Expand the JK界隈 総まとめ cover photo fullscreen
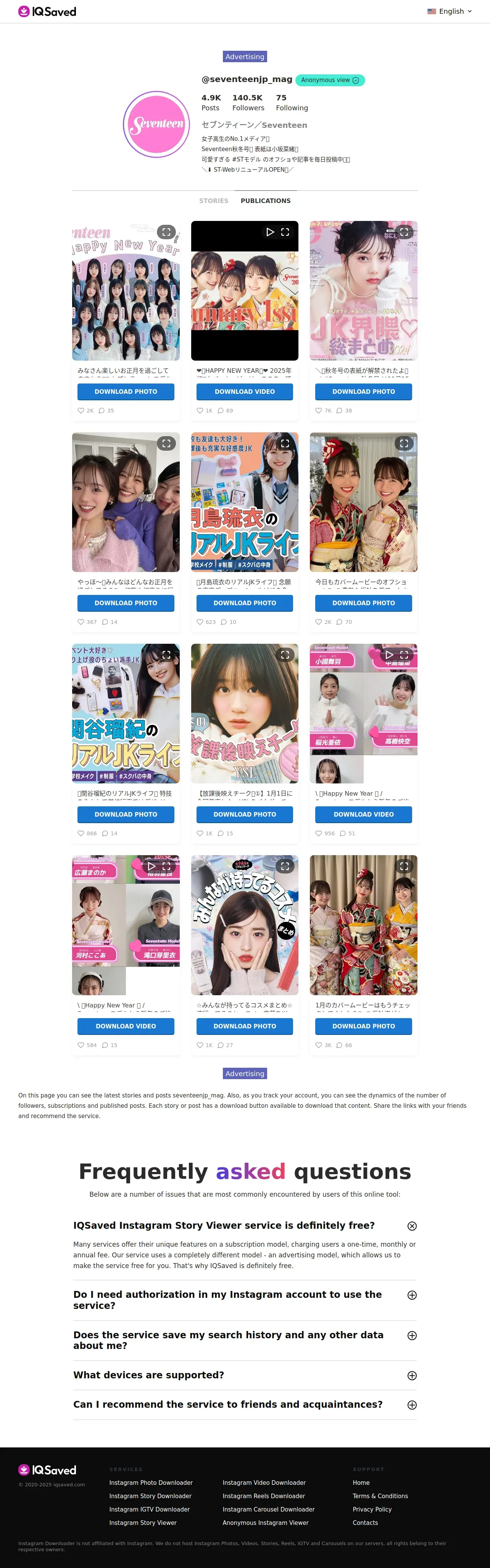Viewport: 490px width, 1568px height. point(404,232)
